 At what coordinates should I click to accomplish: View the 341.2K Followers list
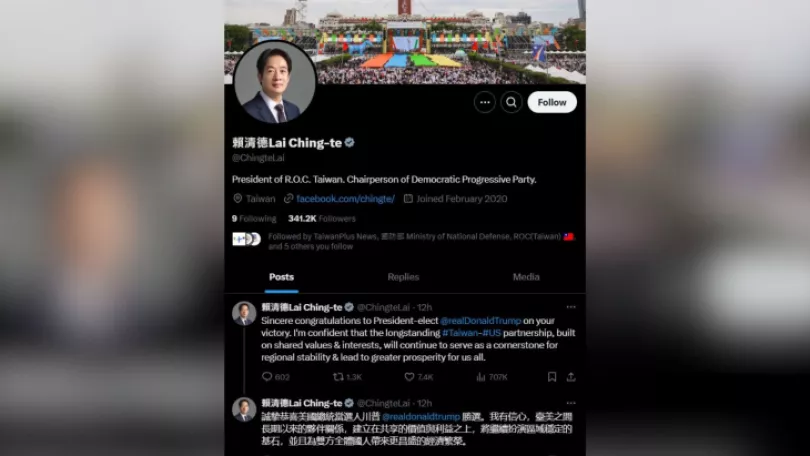[322, 218]
